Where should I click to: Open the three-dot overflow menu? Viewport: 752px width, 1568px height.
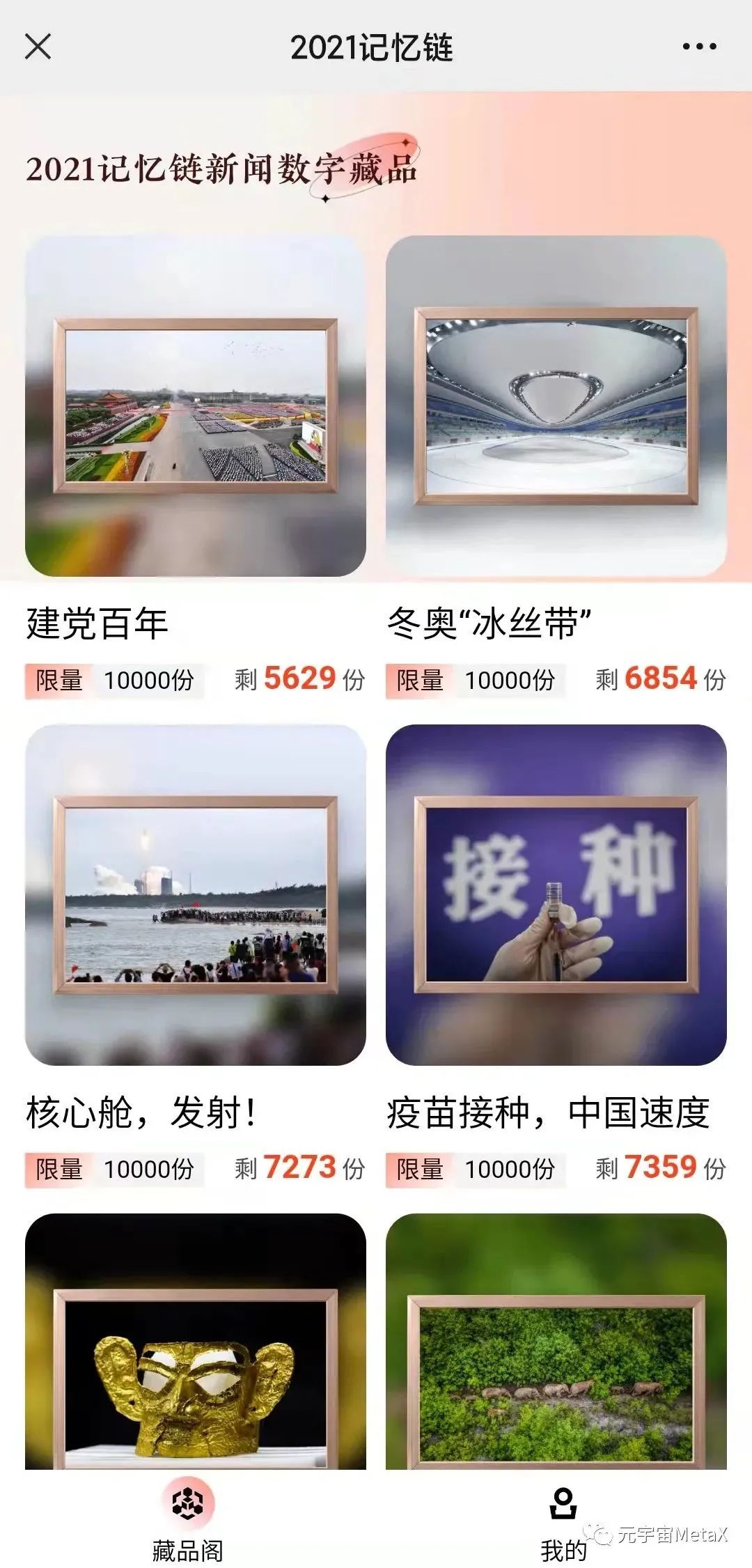(699, 47)
